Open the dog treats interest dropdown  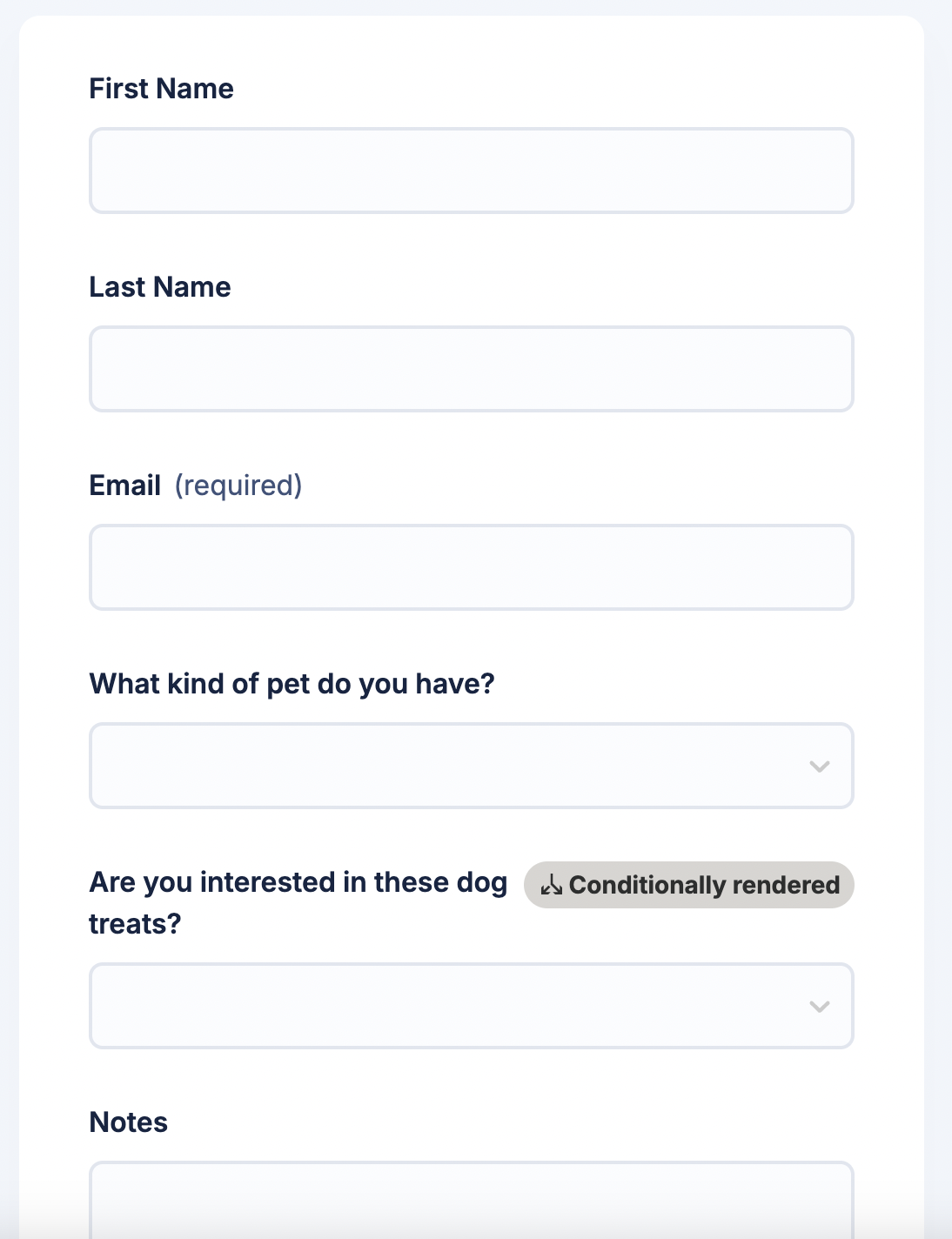pyautogui.click(x=471, y=1006)
